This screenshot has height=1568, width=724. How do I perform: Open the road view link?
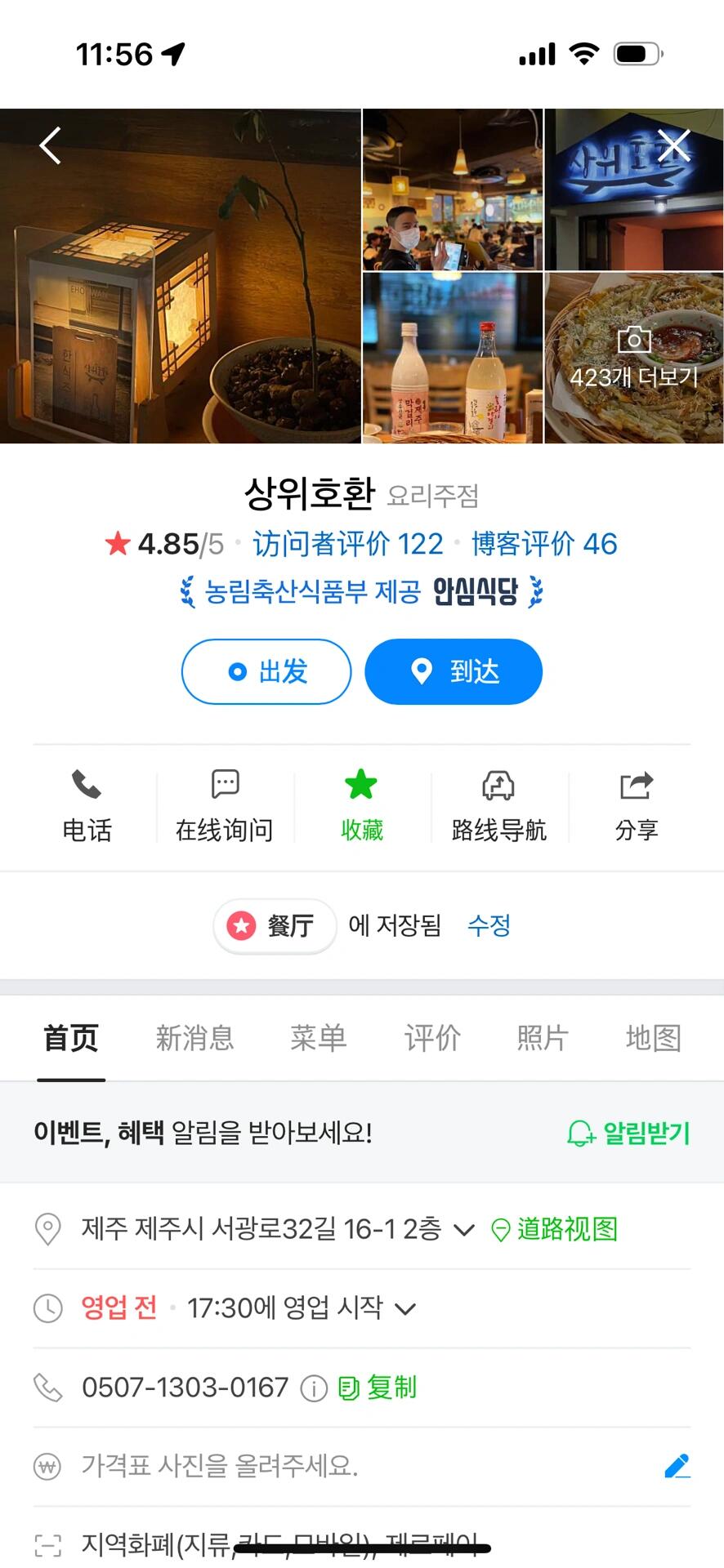[555, 1229]
